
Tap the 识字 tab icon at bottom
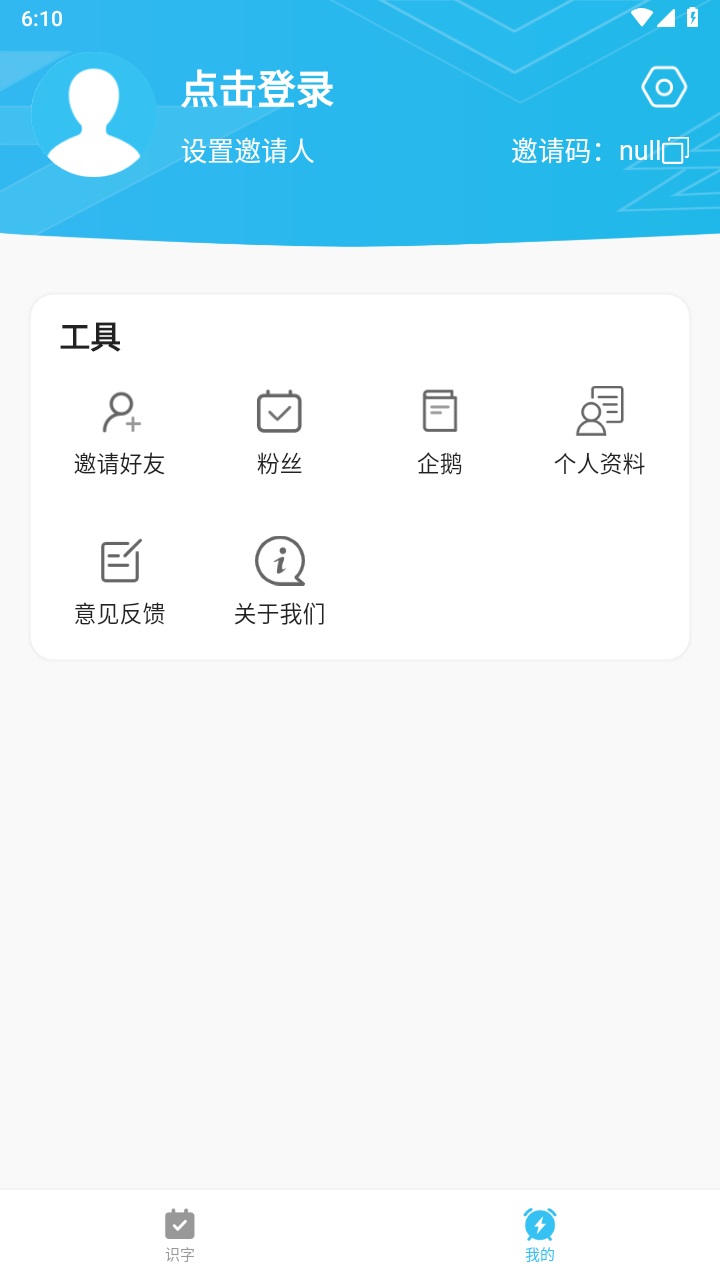coord(180,1222)
